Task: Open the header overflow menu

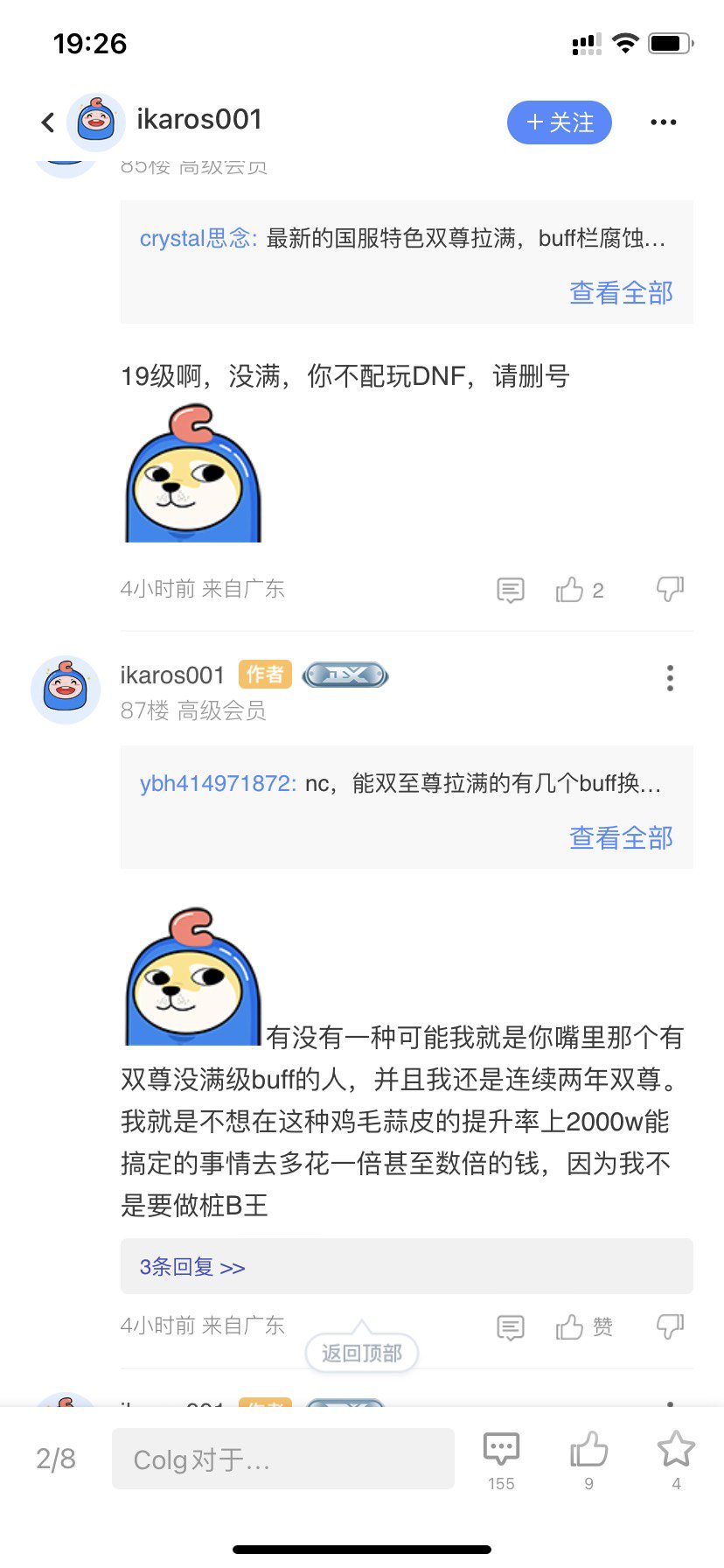Action: (663, 122)
